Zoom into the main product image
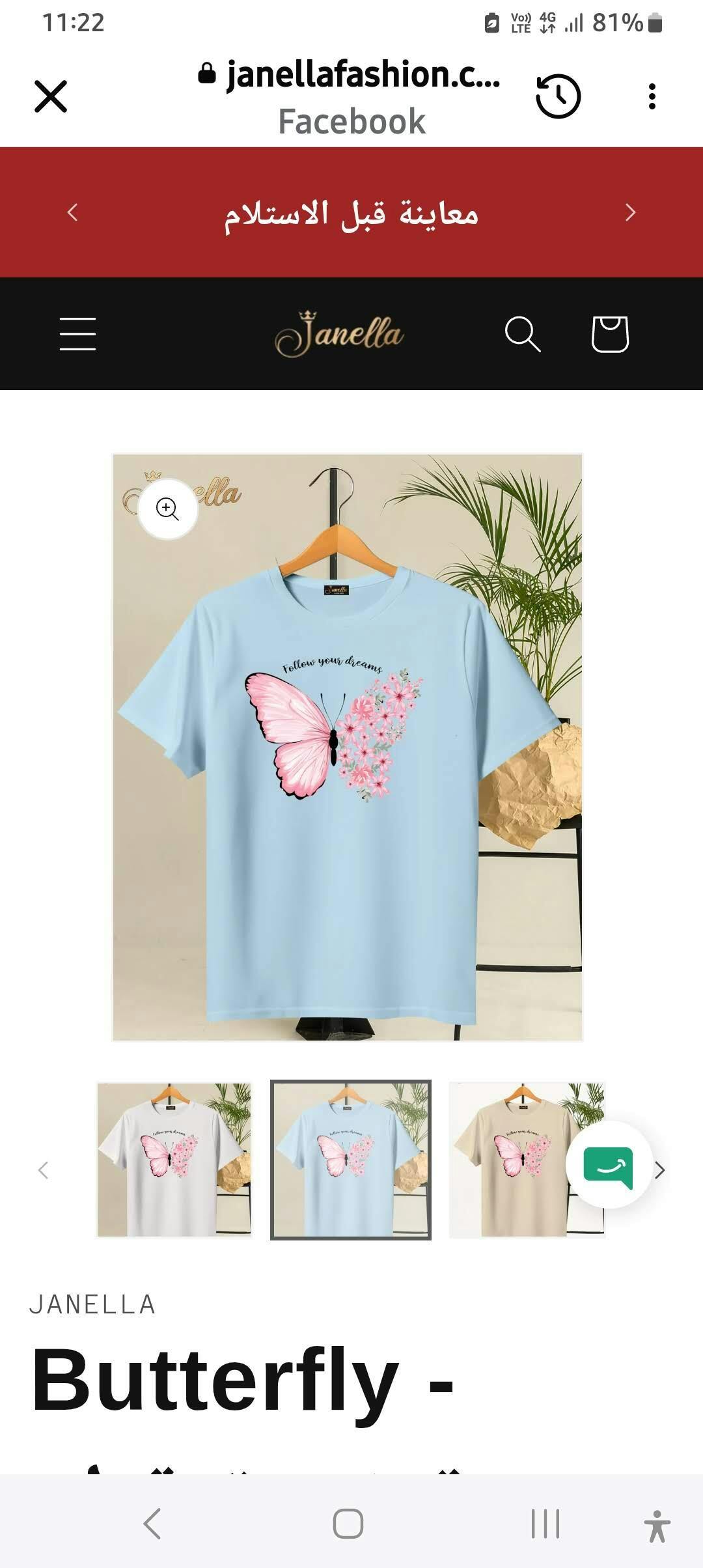The width and height of the screenshot is (703, 1568). pyautogui.click(x=168, y=509)
